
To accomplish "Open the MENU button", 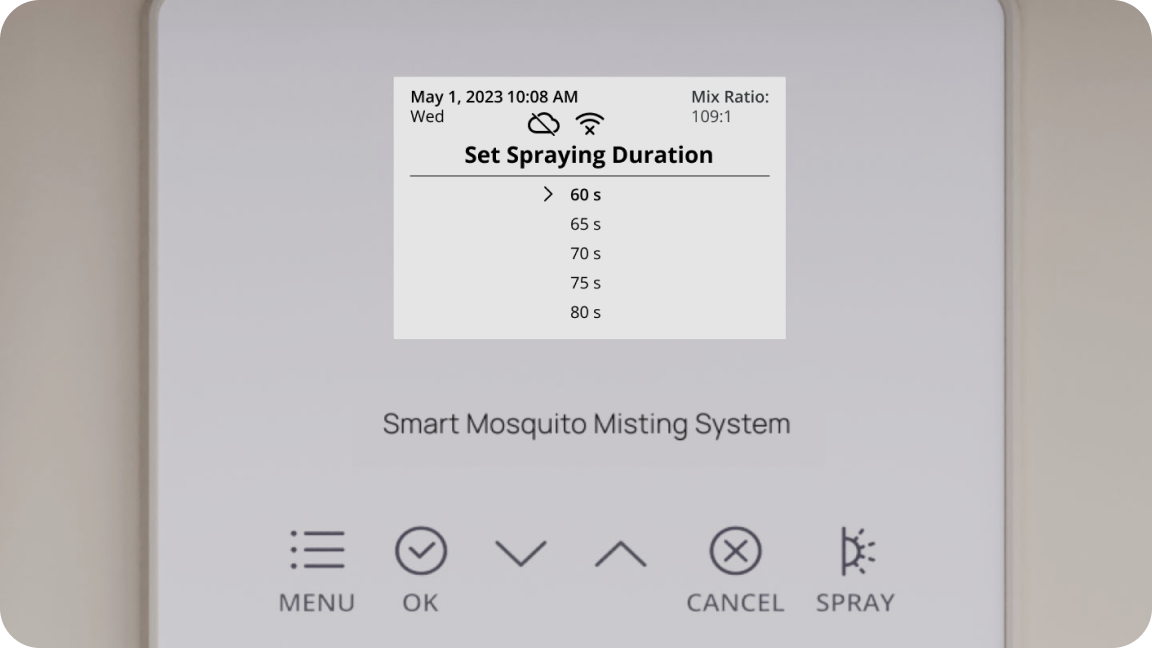I will 317,552.
